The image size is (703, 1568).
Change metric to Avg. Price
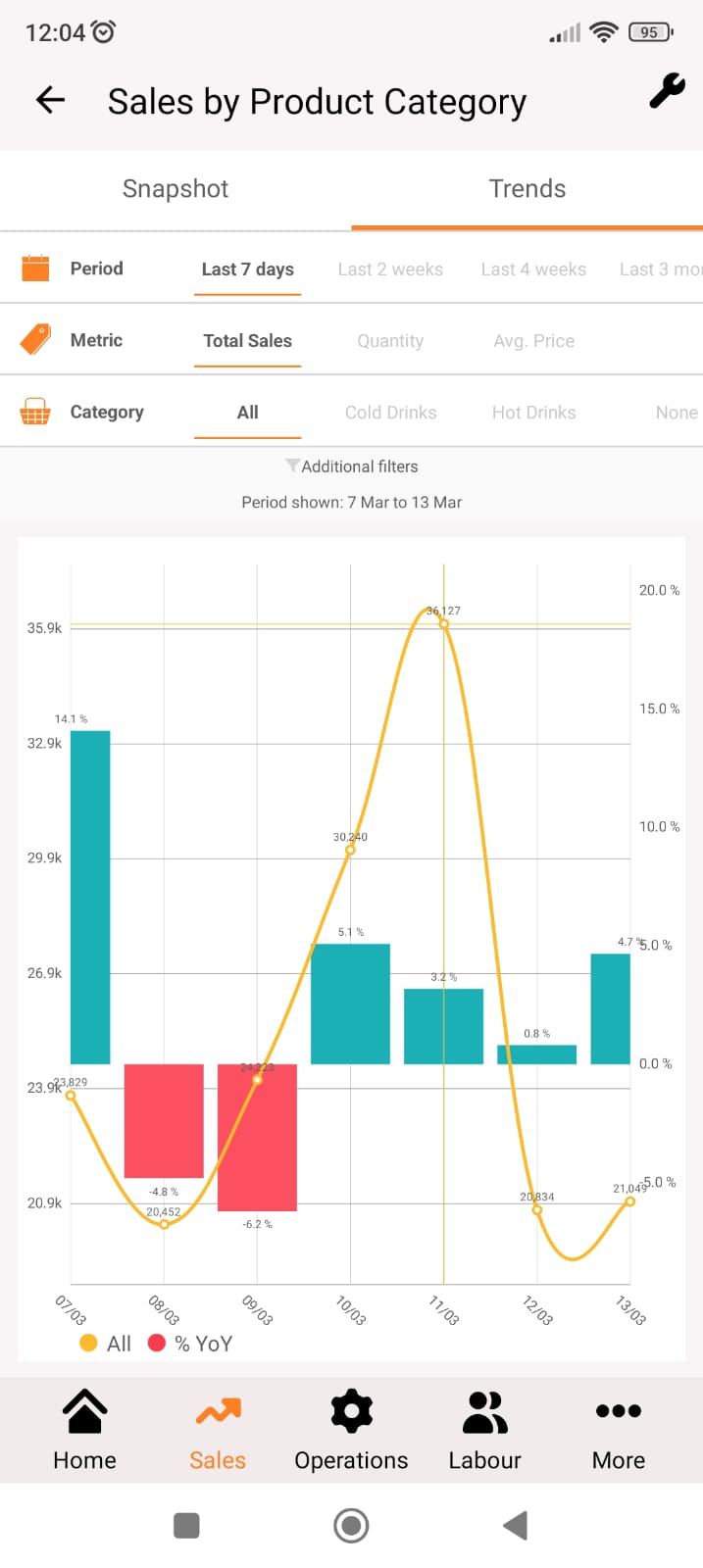click(534, 341)
